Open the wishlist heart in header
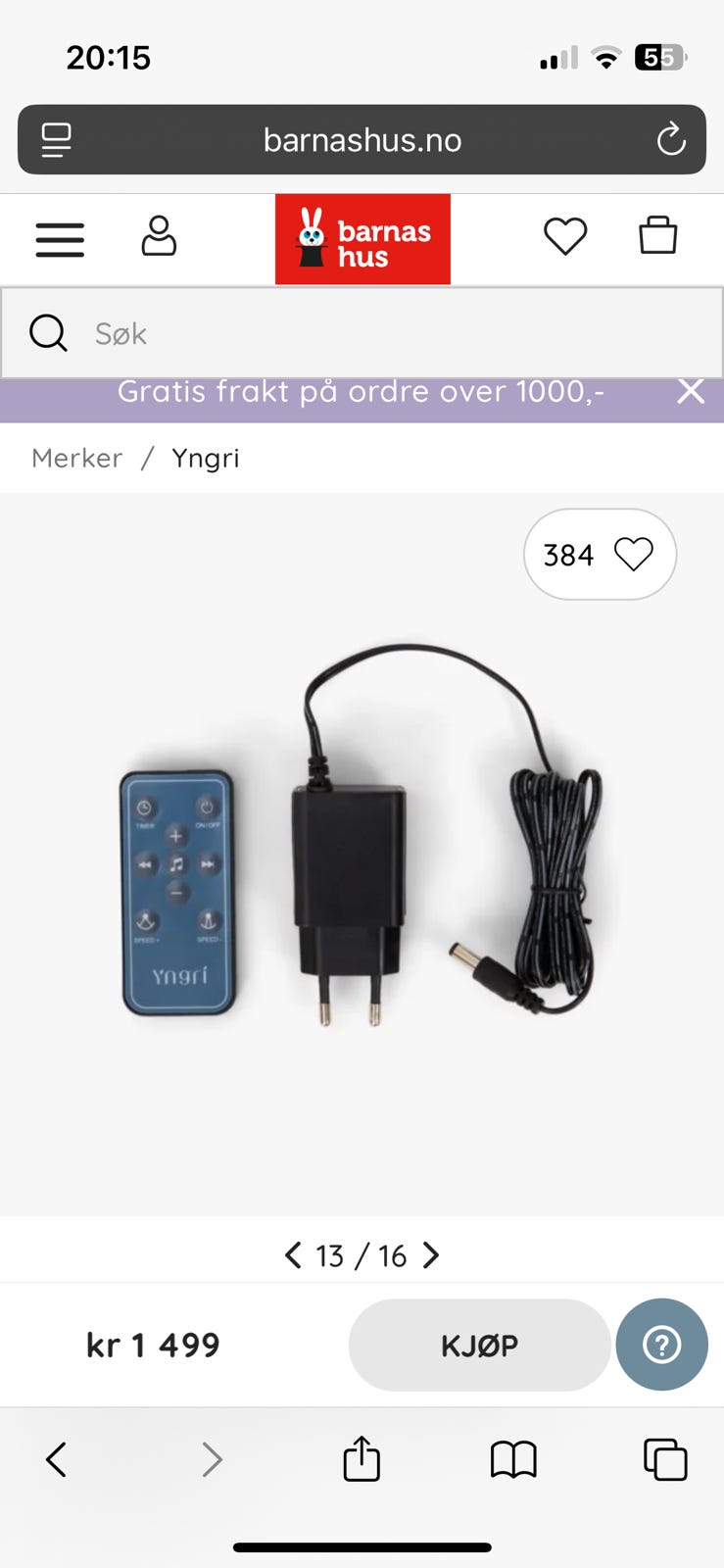Image resolution: width=724 pixels, height=1568 pixels. point(565,237)
